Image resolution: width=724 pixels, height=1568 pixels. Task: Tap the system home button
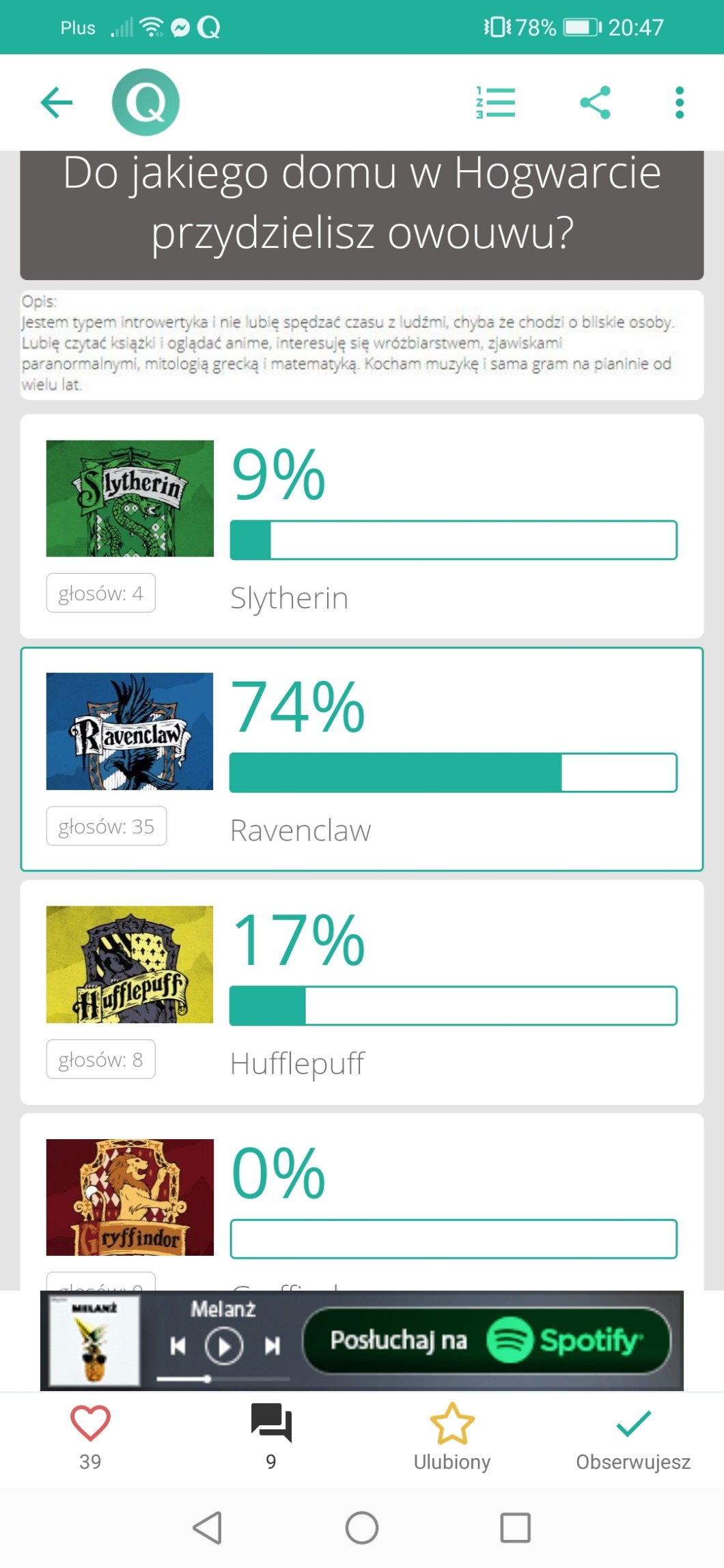[362, 1528]
